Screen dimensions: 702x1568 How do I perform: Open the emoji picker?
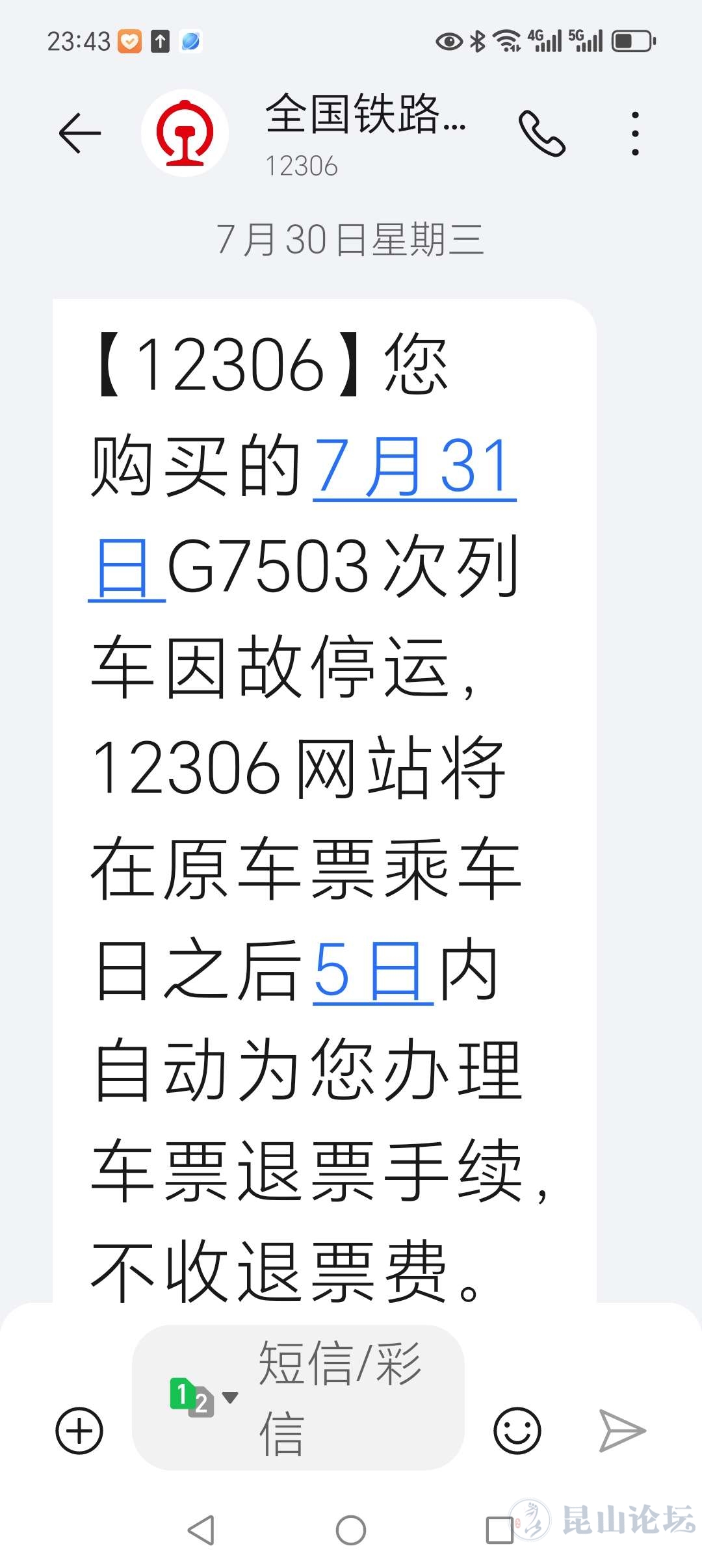pyautogui.click(x=517, y=1431)
